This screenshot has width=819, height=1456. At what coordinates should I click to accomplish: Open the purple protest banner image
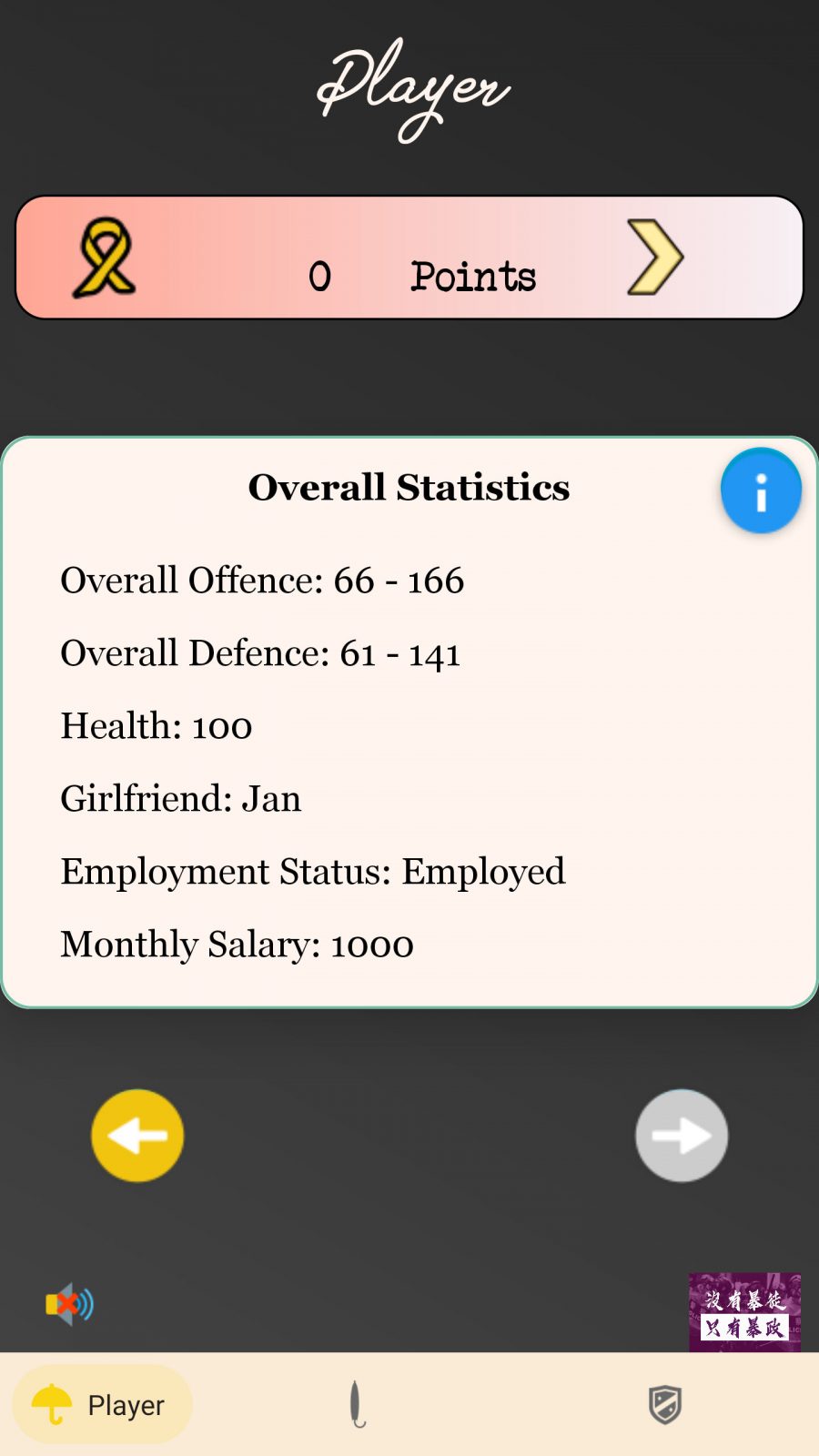pyautogui.click(x=744, y=1311)
